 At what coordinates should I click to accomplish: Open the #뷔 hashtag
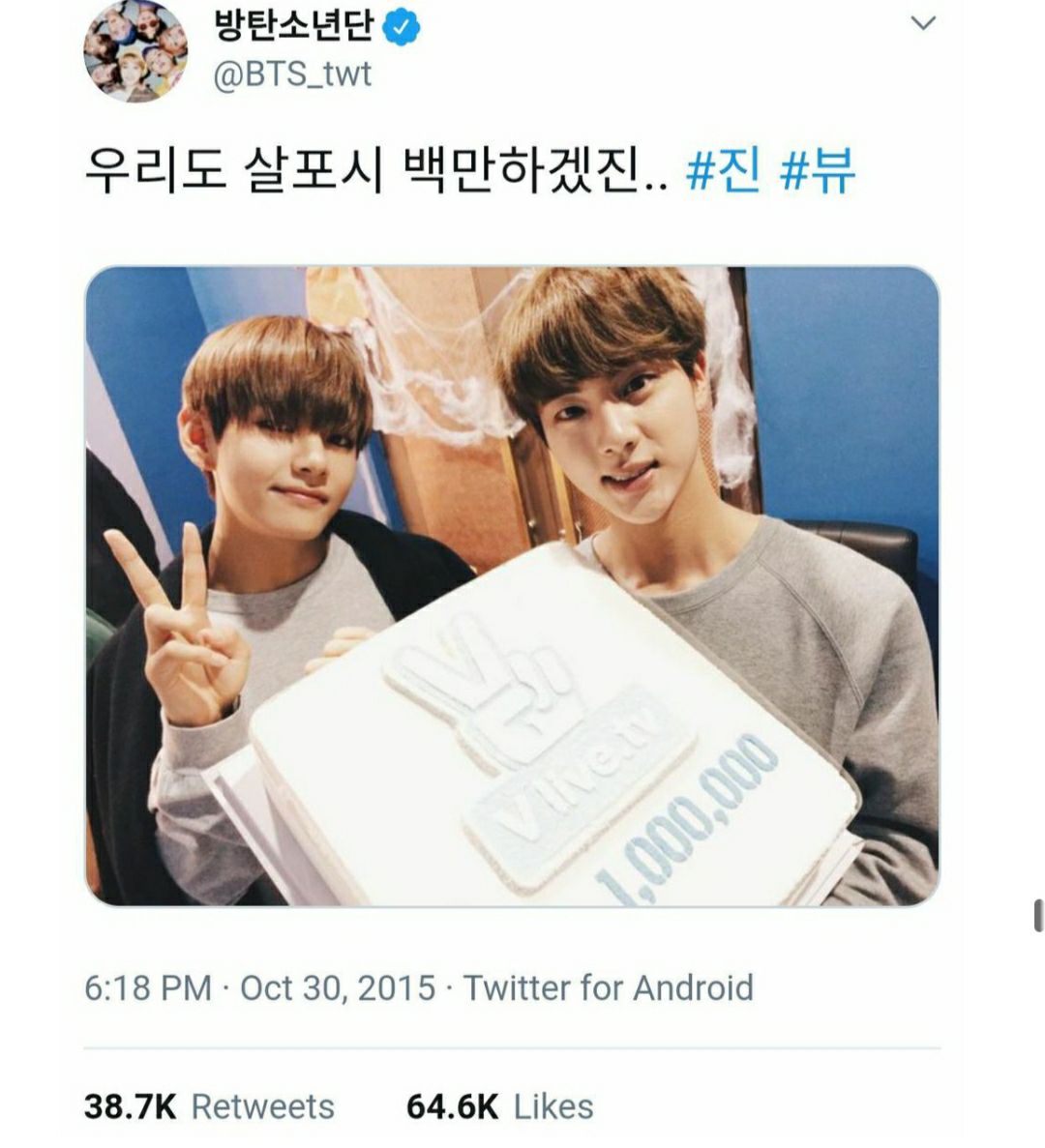pyautogui.click(x=817, y=172)
